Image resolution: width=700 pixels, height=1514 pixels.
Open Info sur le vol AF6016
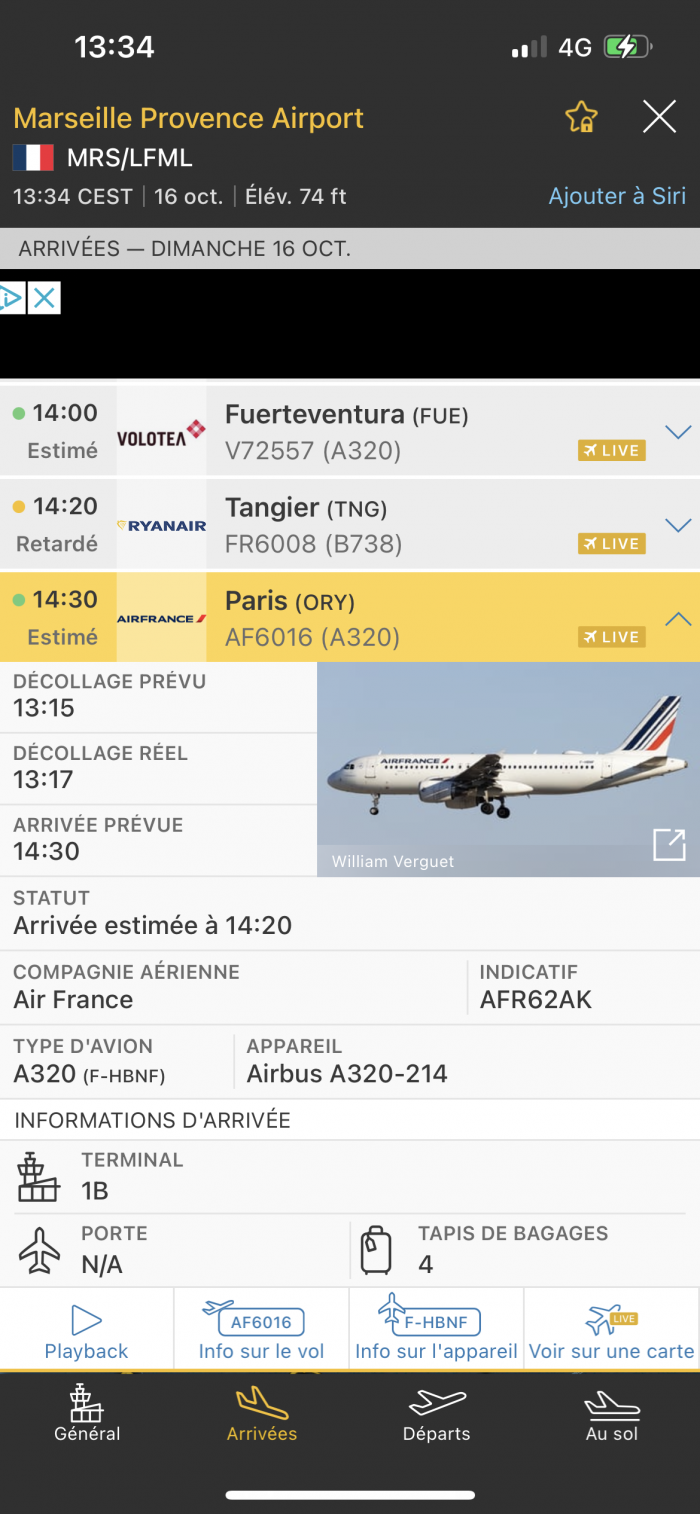[261, 1332]
